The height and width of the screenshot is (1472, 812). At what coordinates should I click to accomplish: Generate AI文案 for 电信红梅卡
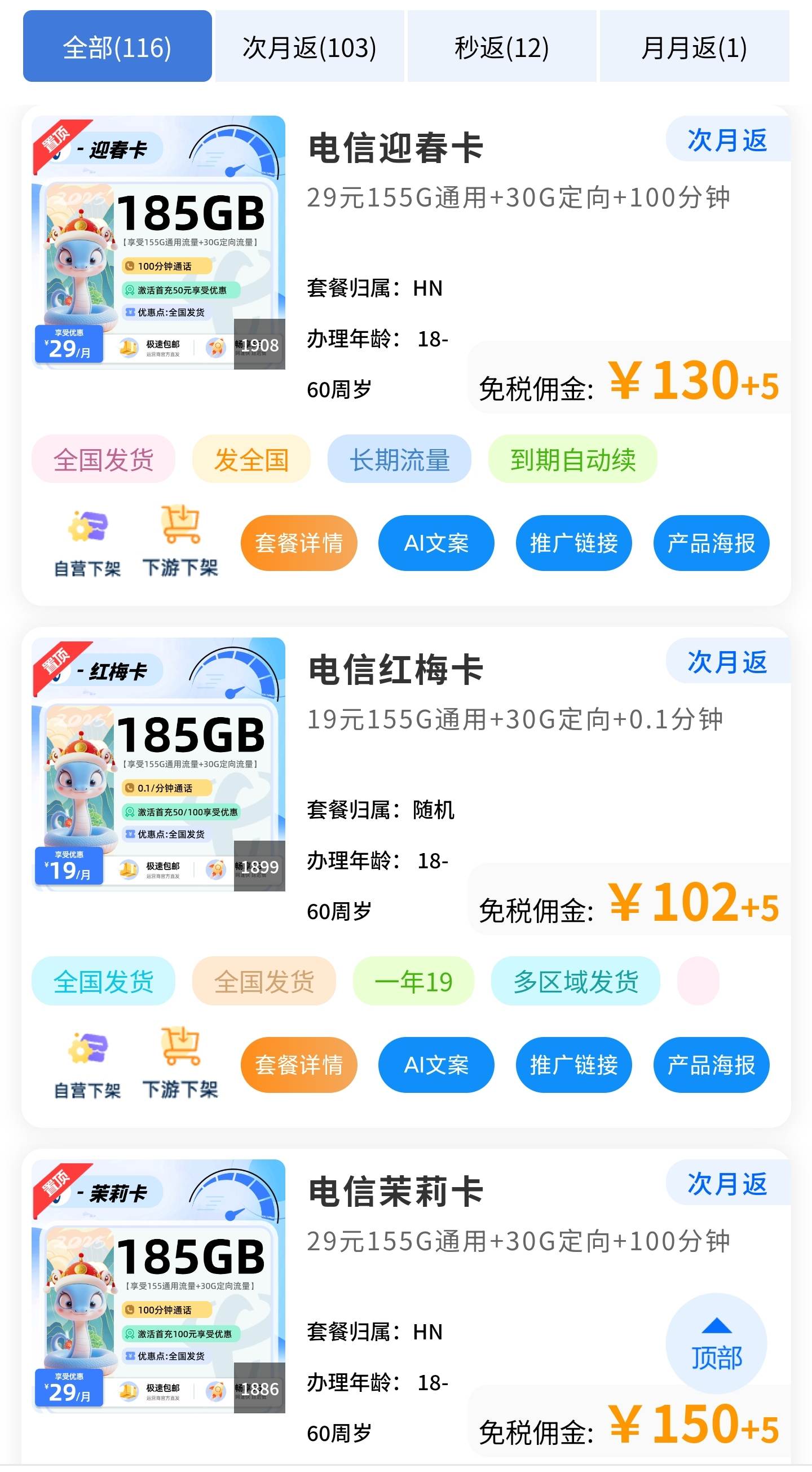click(x=436, y=1065)
